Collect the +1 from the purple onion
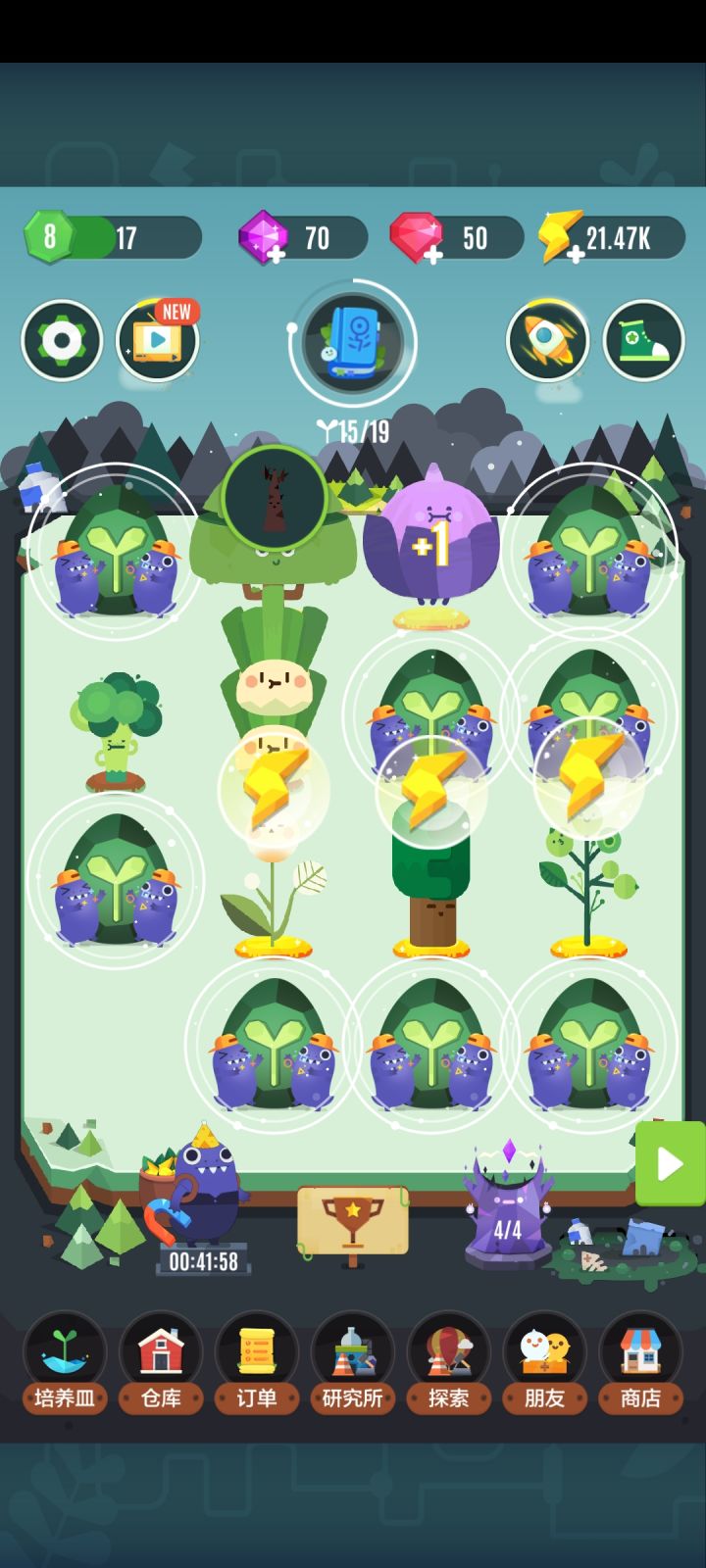The width and height of the screenshot is (706, 1568). click(431, 545)
